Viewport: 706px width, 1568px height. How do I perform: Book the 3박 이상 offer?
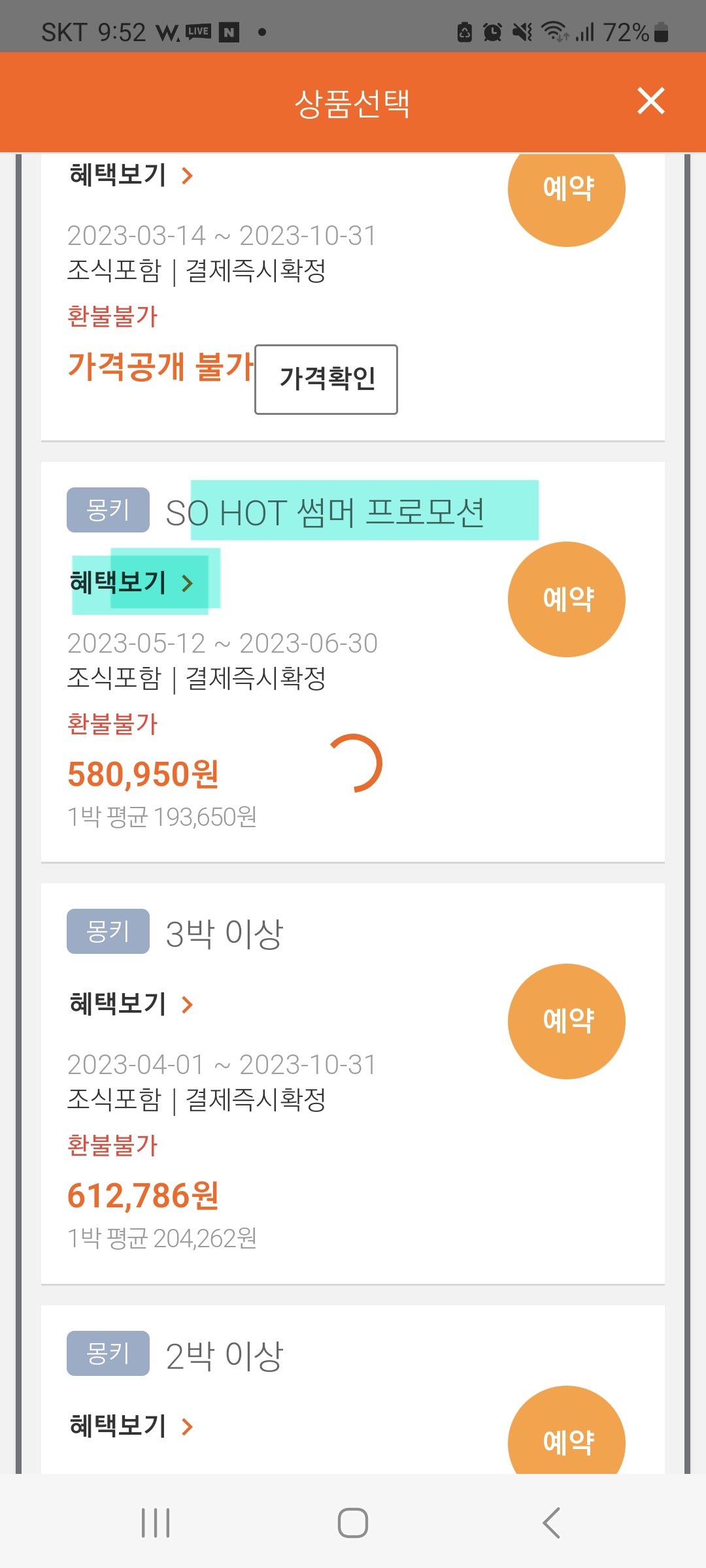click(x=566, y=1021)
